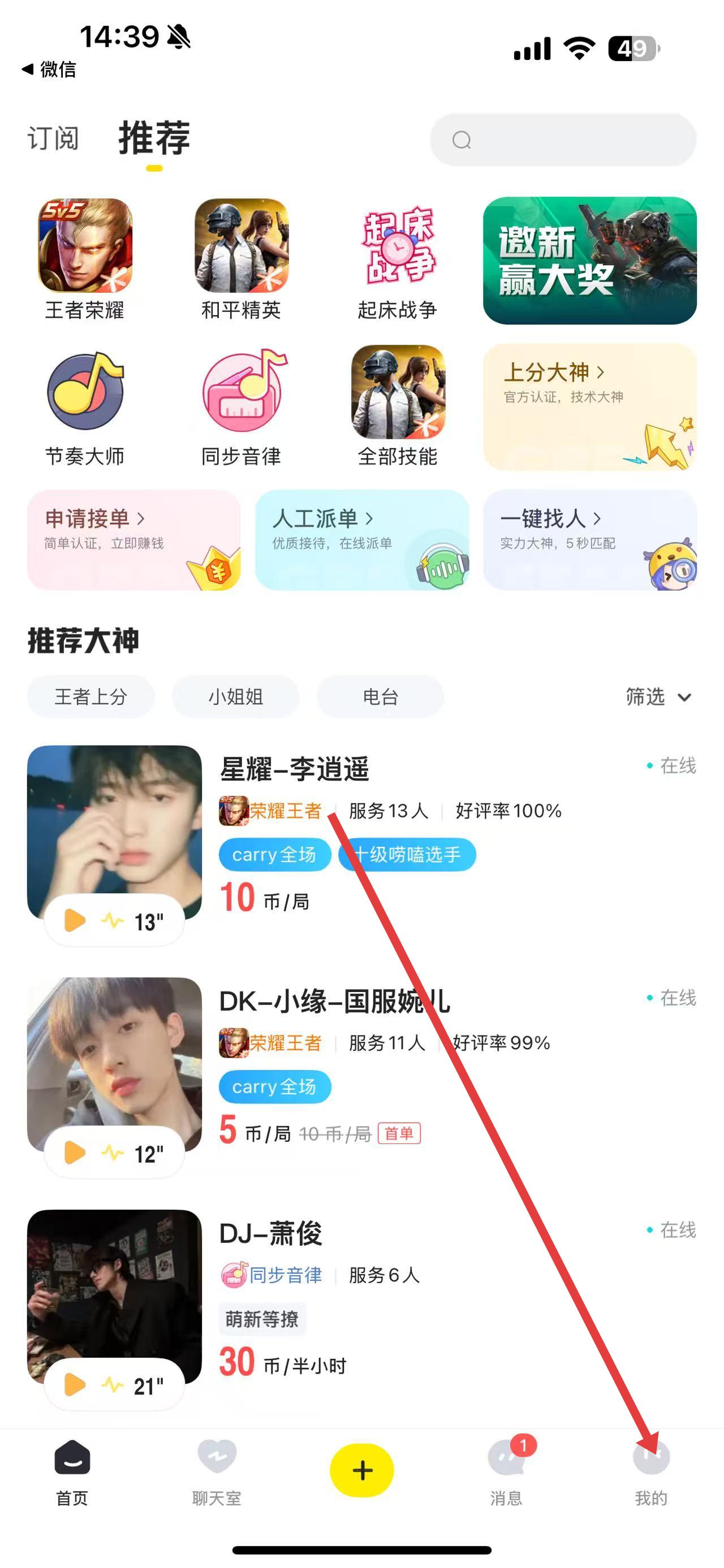Tap the yellow plus button
Image resolution: width=724 pixels, height=1568 pixels.
[x=361, y=1470]
